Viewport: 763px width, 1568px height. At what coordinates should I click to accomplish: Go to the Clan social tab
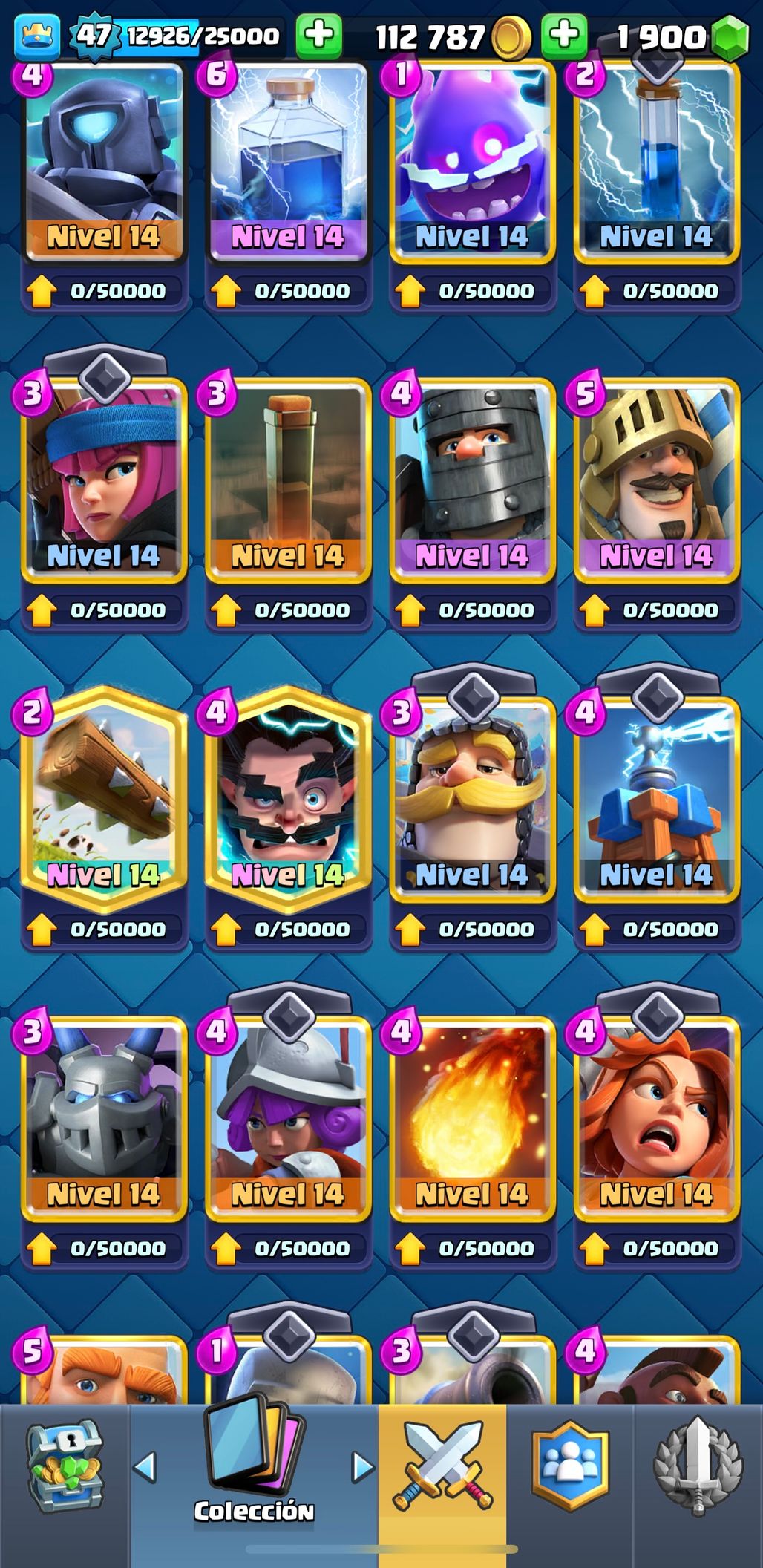(570, 1466)
